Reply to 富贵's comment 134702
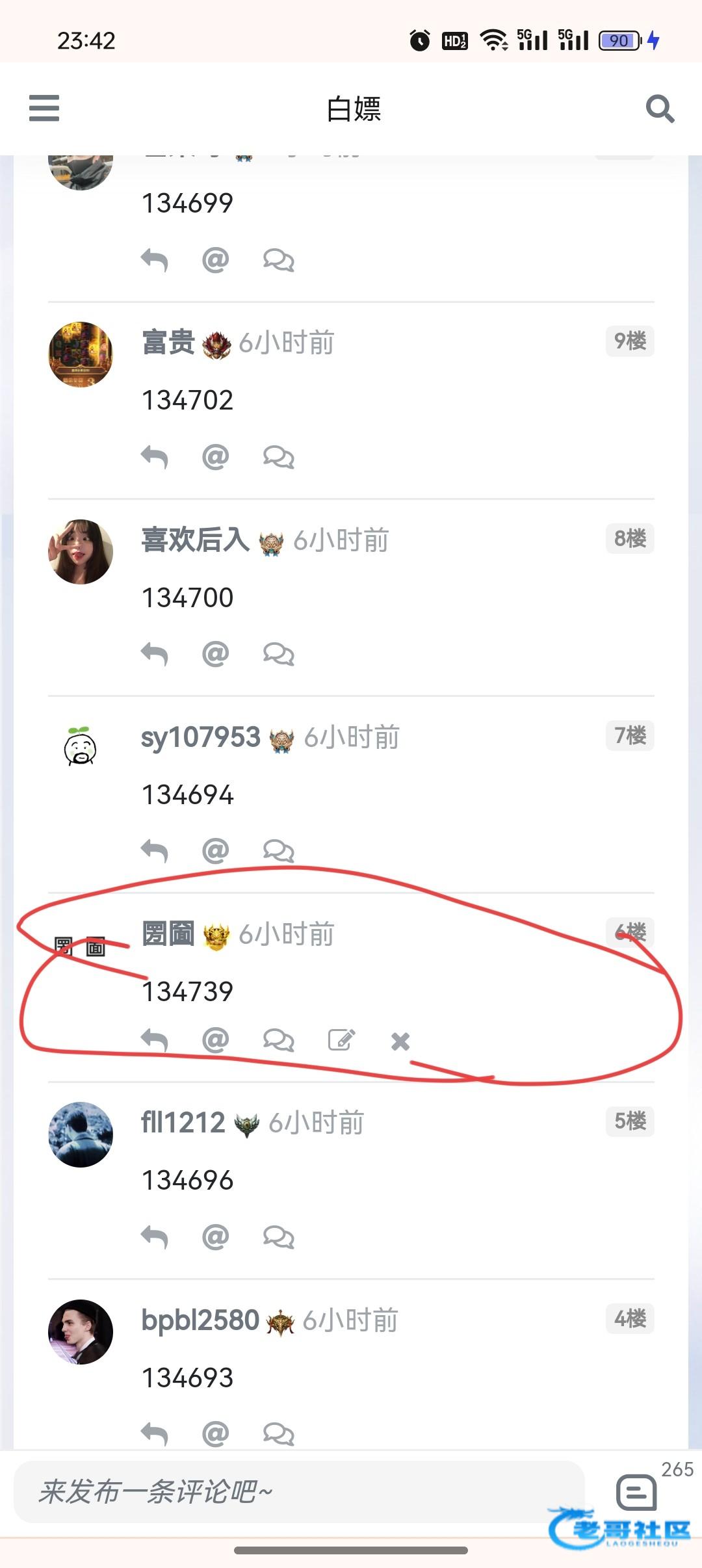Screen dimensions: 702x1568 click(155, 458)
